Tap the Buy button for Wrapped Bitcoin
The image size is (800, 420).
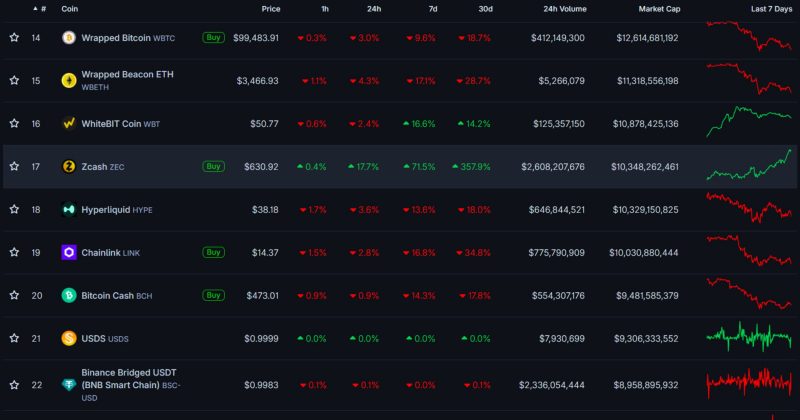tap(213, 37)
